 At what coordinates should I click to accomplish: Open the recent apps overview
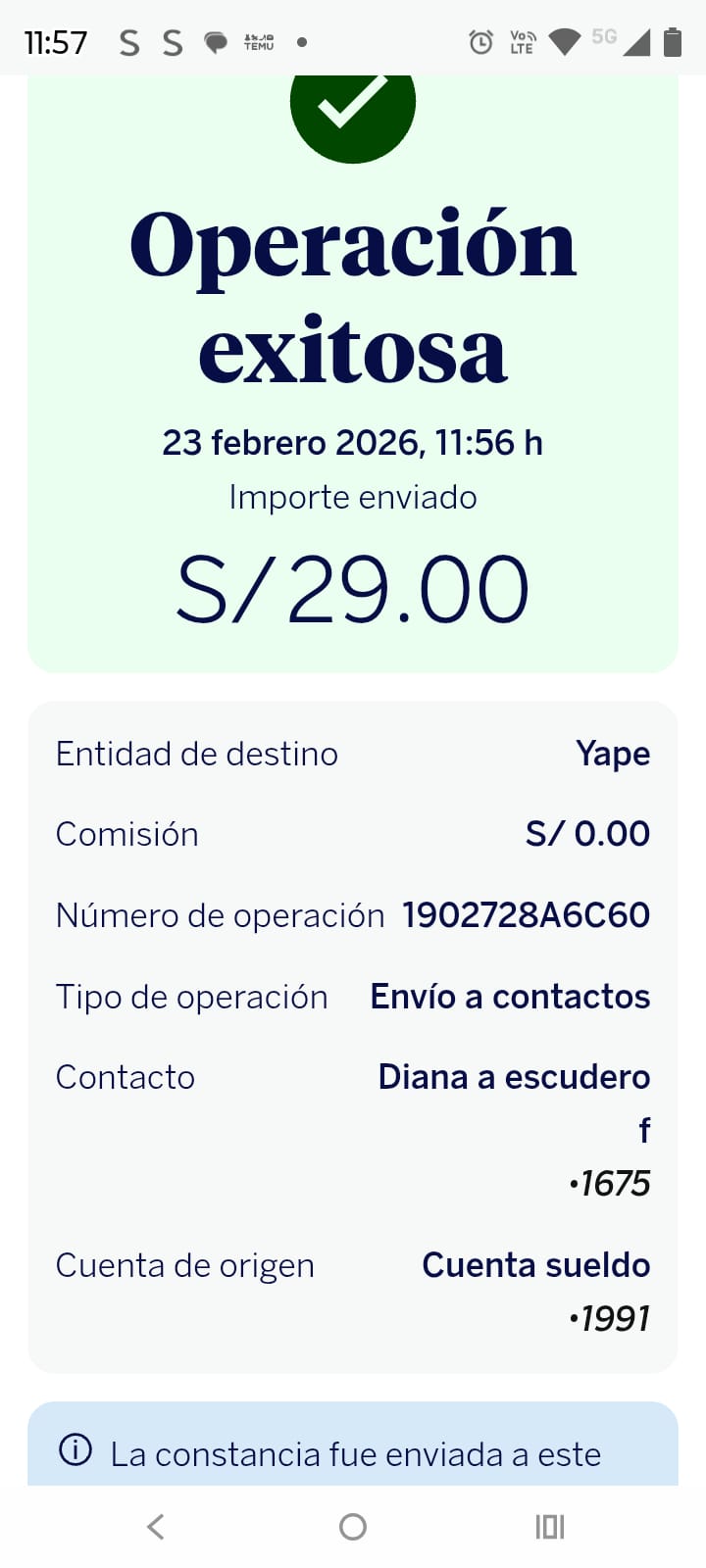(x=550, y=1526)
